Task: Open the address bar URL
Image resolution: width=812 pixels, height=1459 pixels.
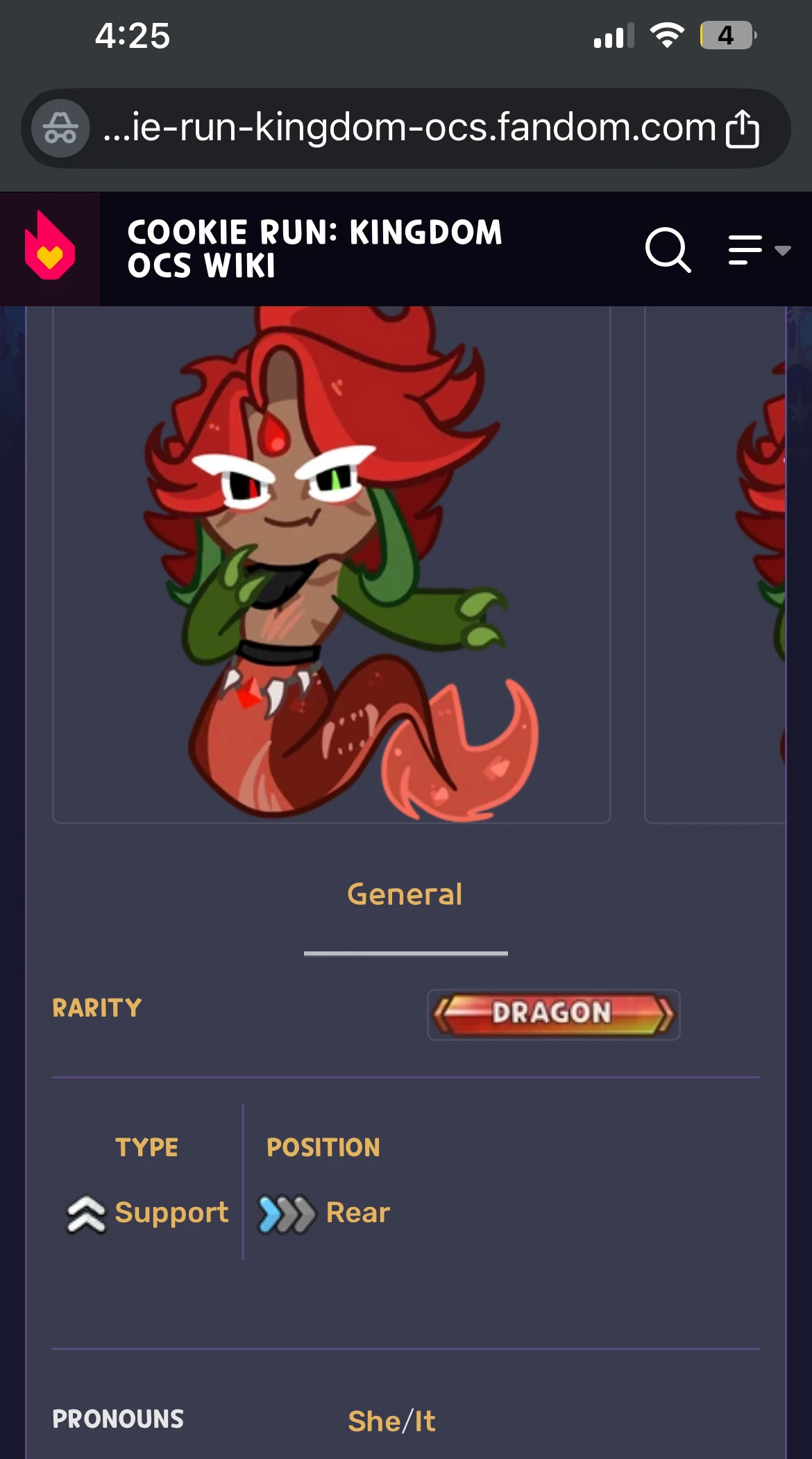Action: pyautogui.click(x=409, y=128)
